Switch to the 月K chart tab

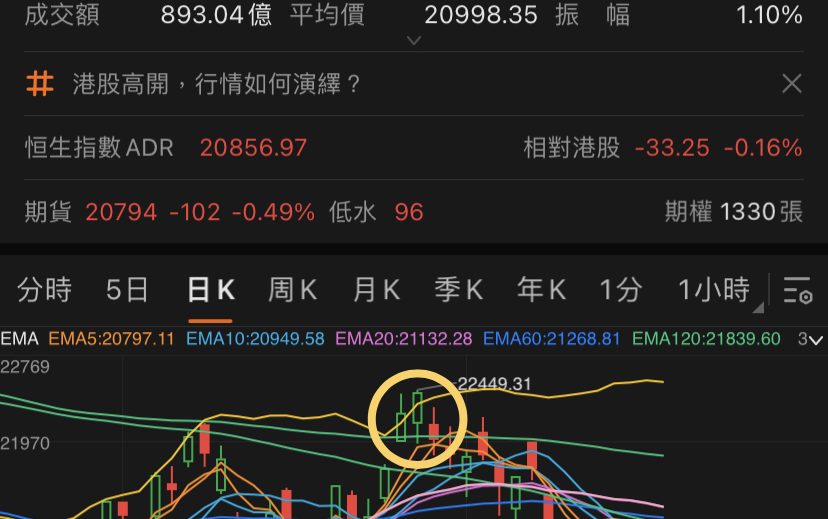click(376, 290)
